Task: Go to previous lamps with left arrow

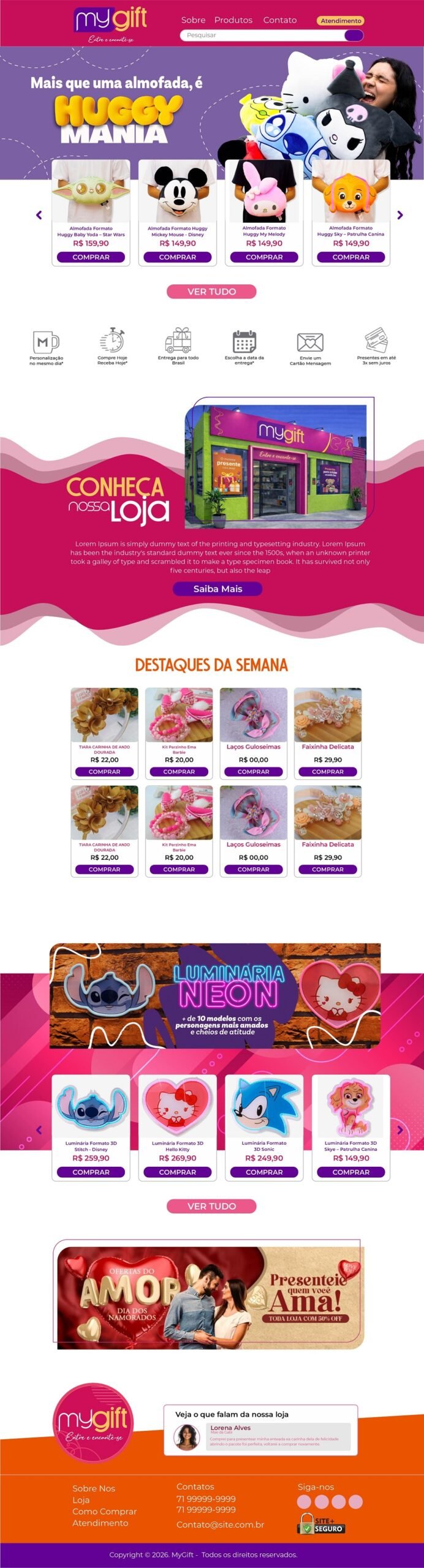Action: point(39,1129)
